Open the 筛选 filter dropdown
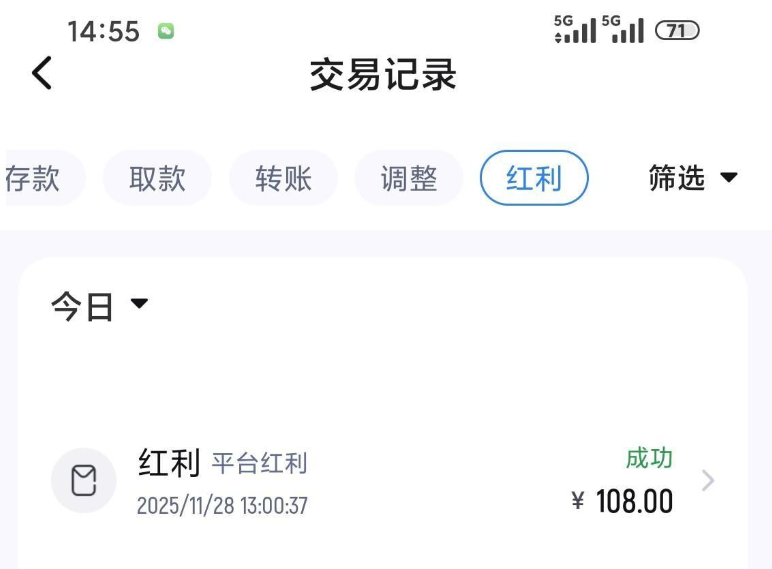 tap(692, 179)
